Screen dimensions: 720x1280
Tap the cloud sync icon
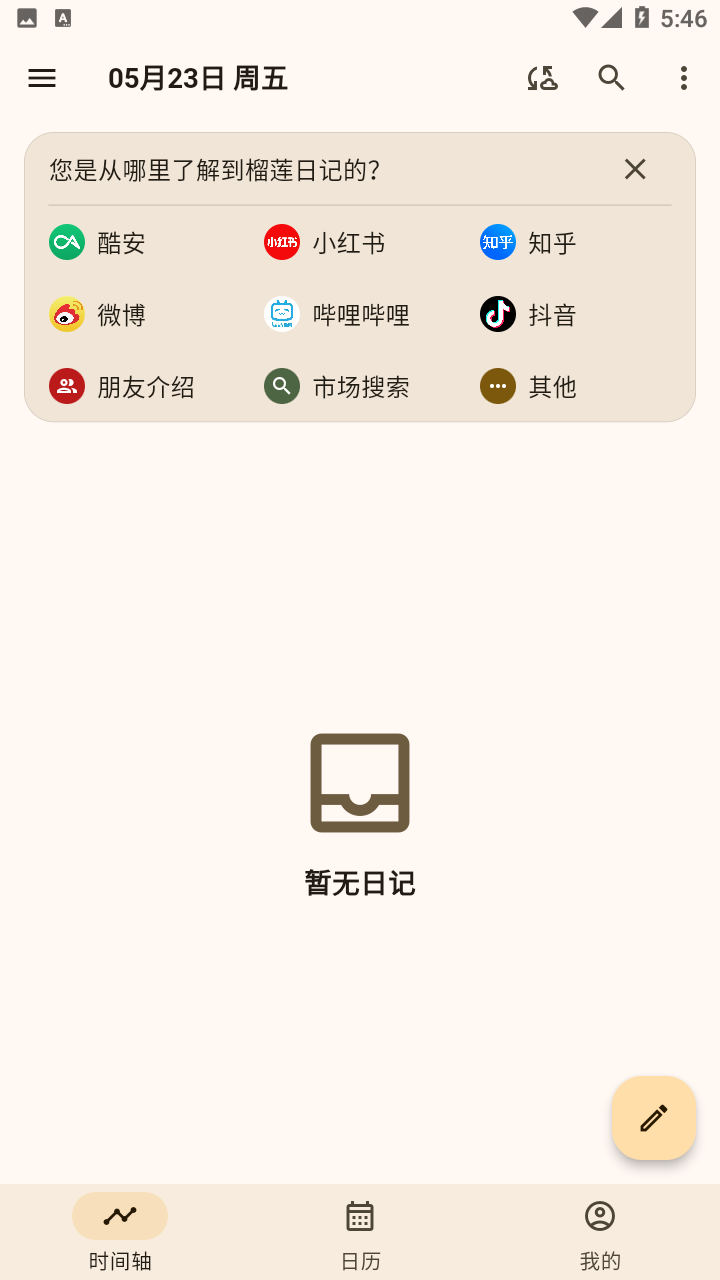click(x=542, y=78)
